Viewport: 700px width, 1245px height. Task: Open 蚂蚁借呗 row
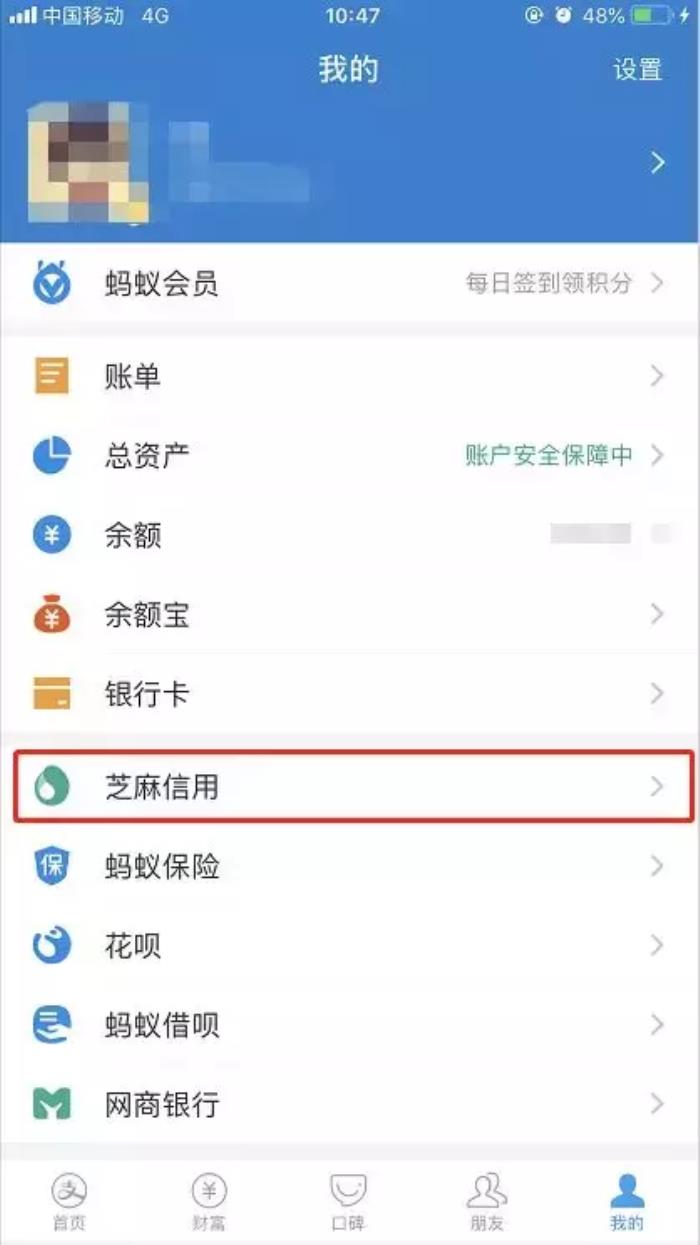350,1025
